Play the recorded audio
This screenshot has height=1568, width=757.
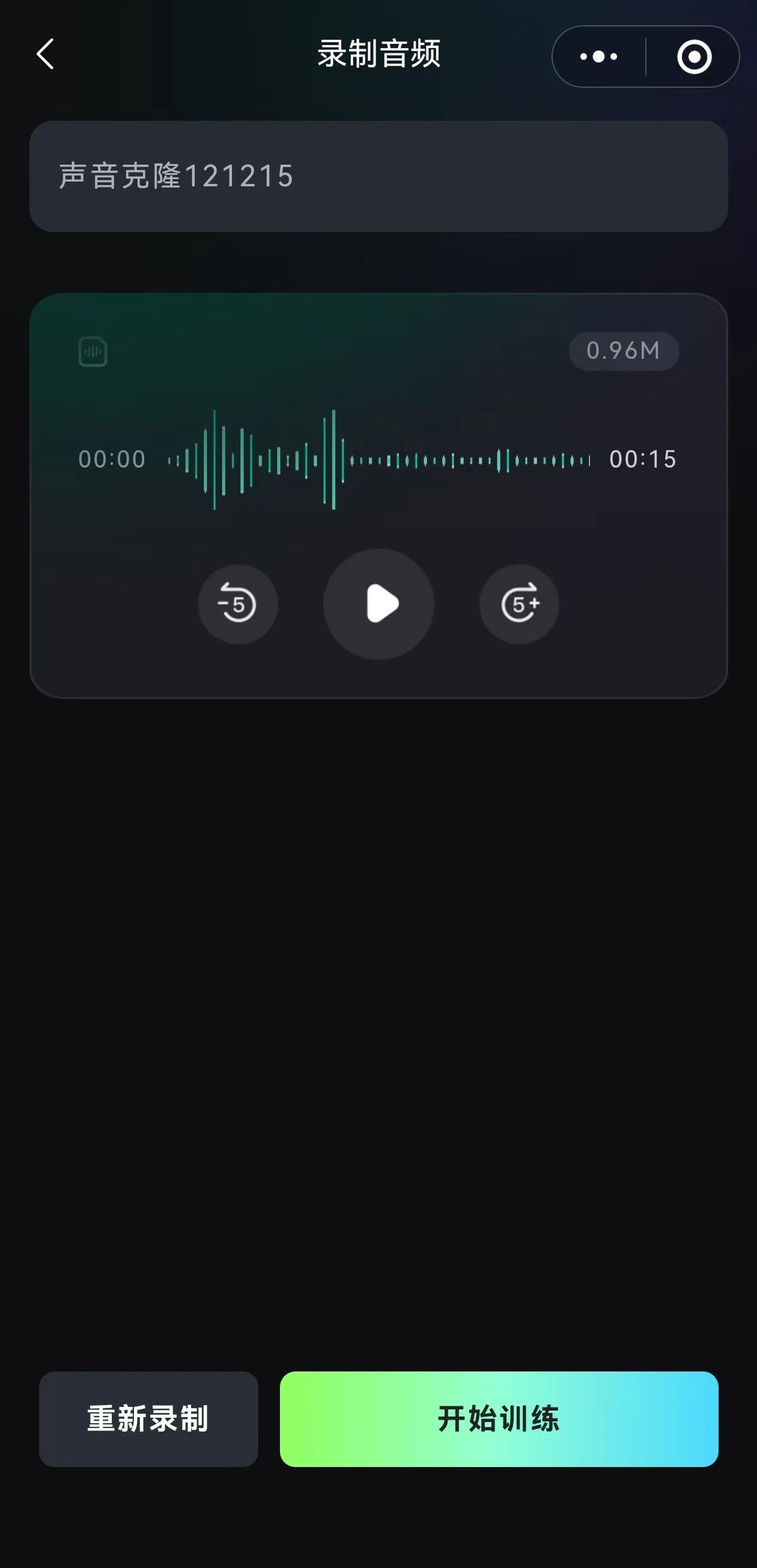point(378,604)
